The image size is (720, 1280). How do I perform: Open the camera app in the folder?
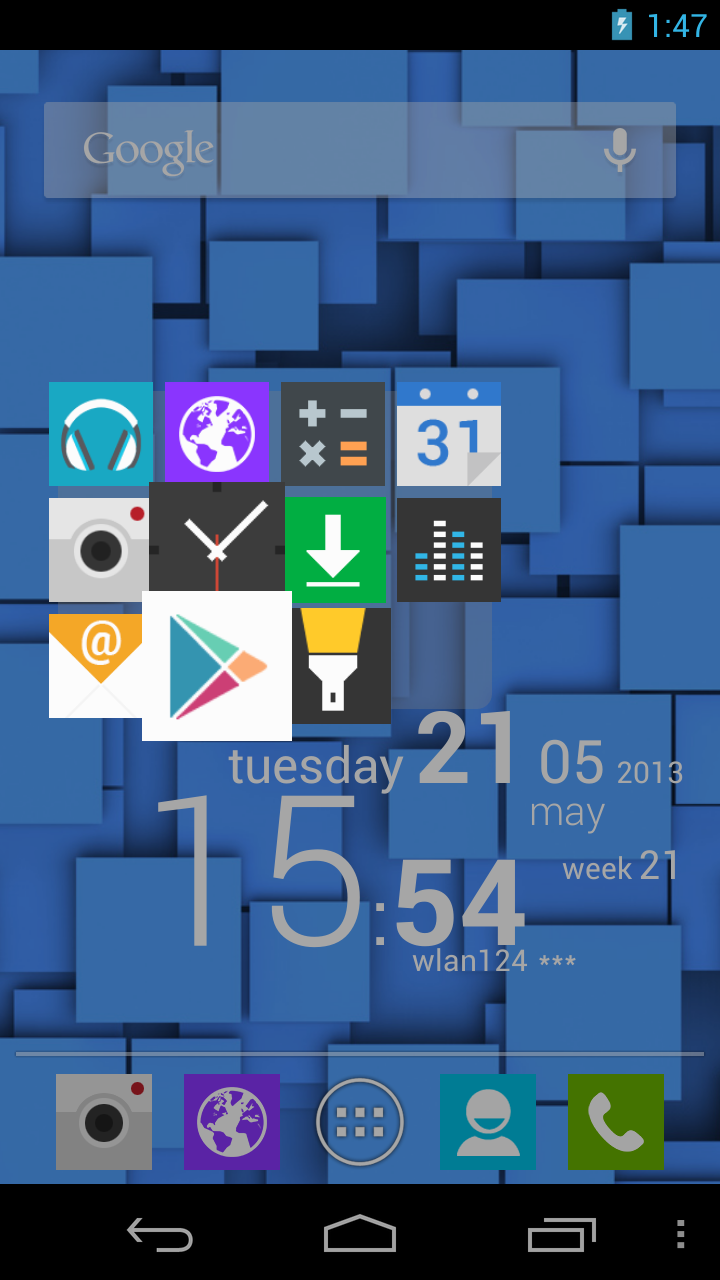coord(97,550)
